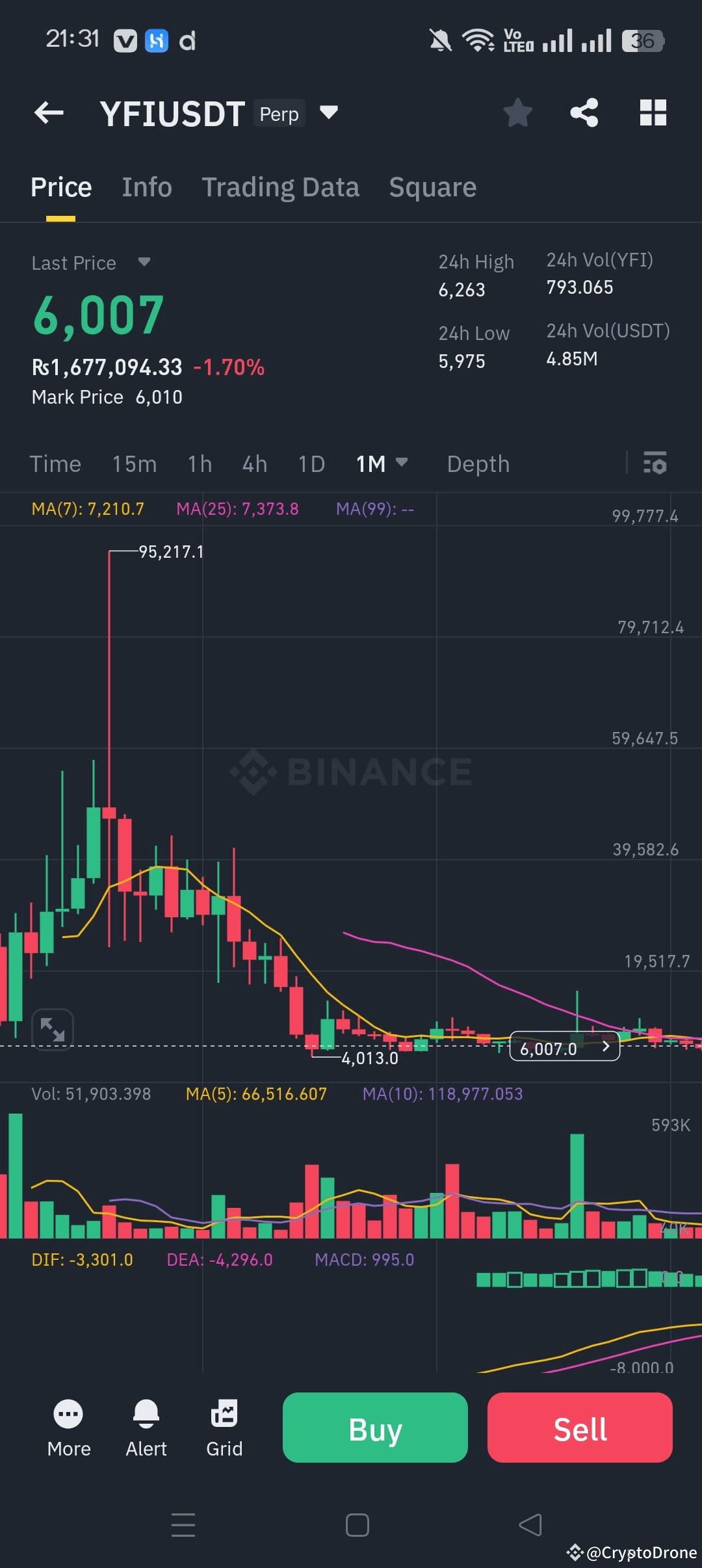Tap the Alert bell icon
Screen dimensions: 702x1568
146,1413
